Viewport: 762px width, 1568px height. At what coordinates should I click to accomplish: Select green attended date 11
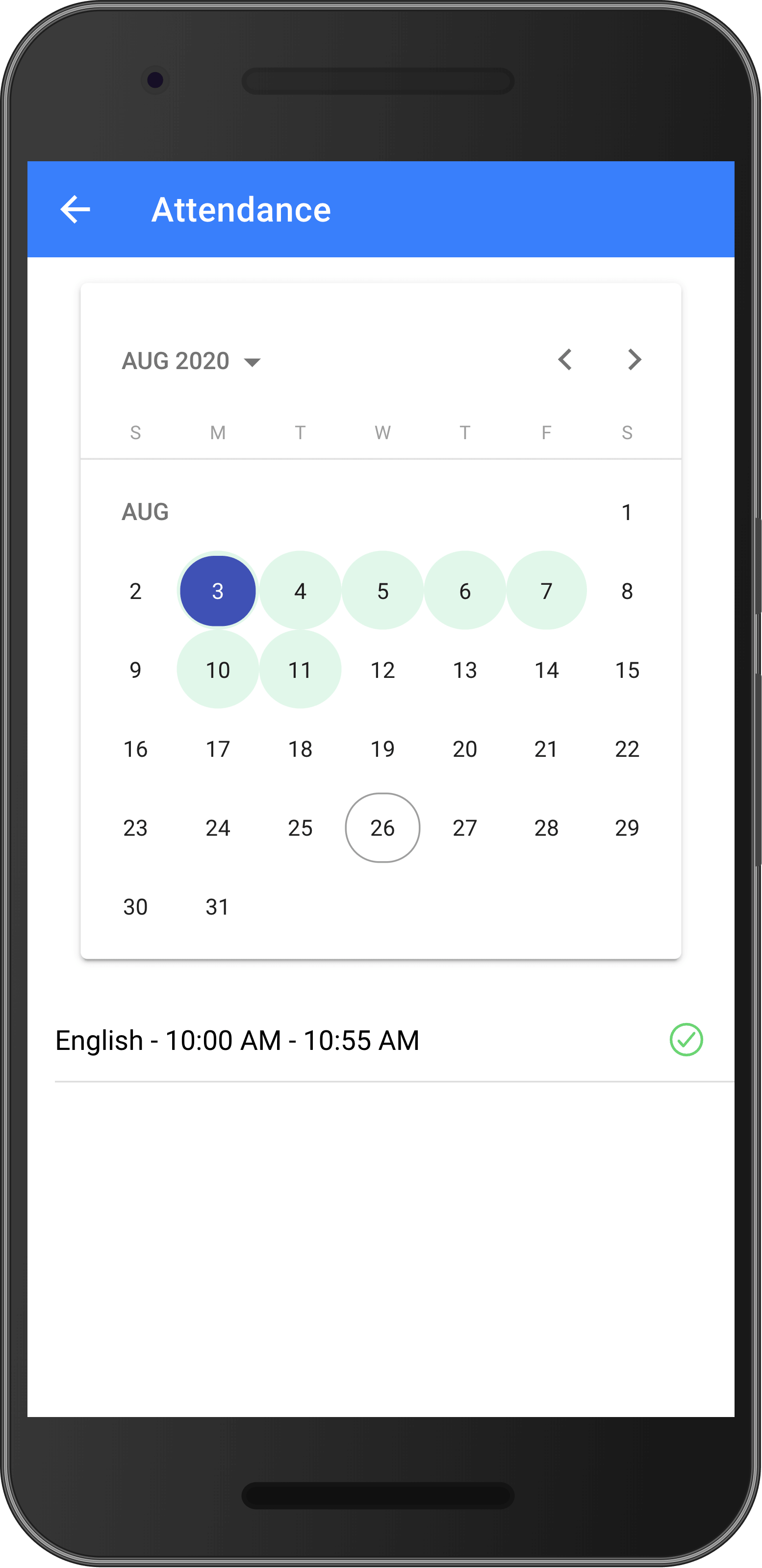(x=300, y=670)
